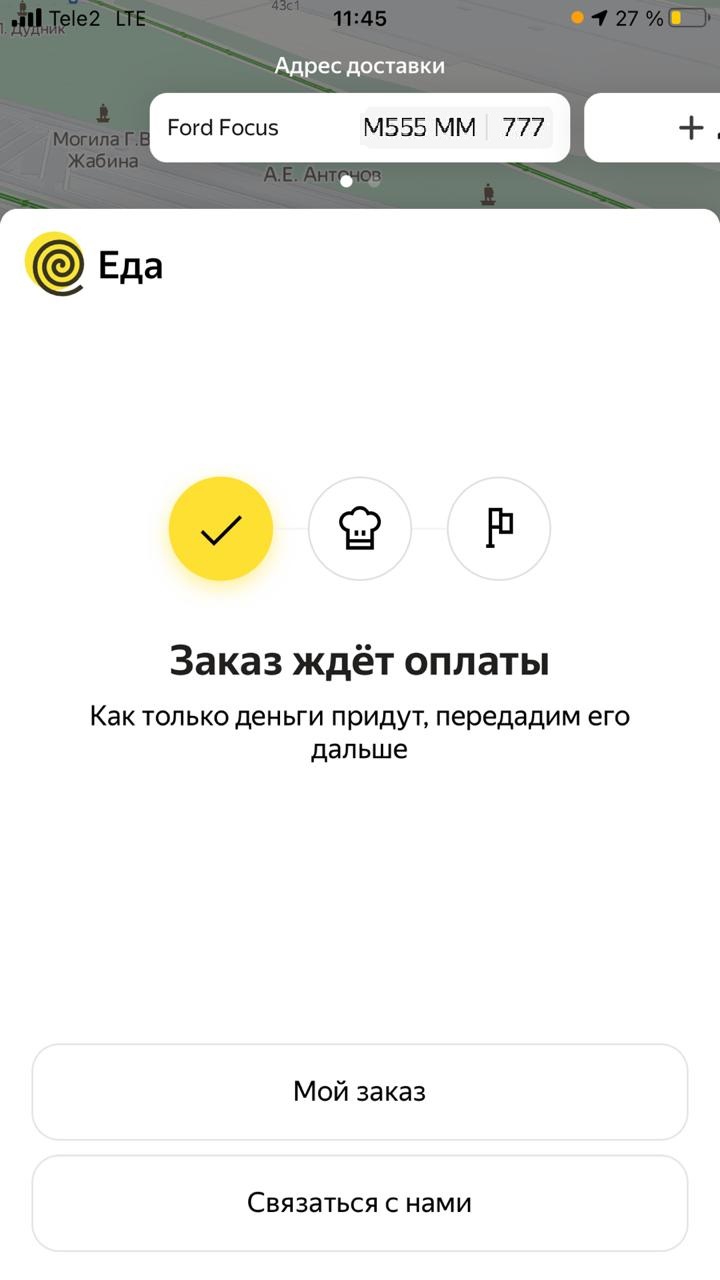The image size is (720, 1280).
Task: Open the Мой заказ button
Action: pyautogui.click(x=360, y=1092)
